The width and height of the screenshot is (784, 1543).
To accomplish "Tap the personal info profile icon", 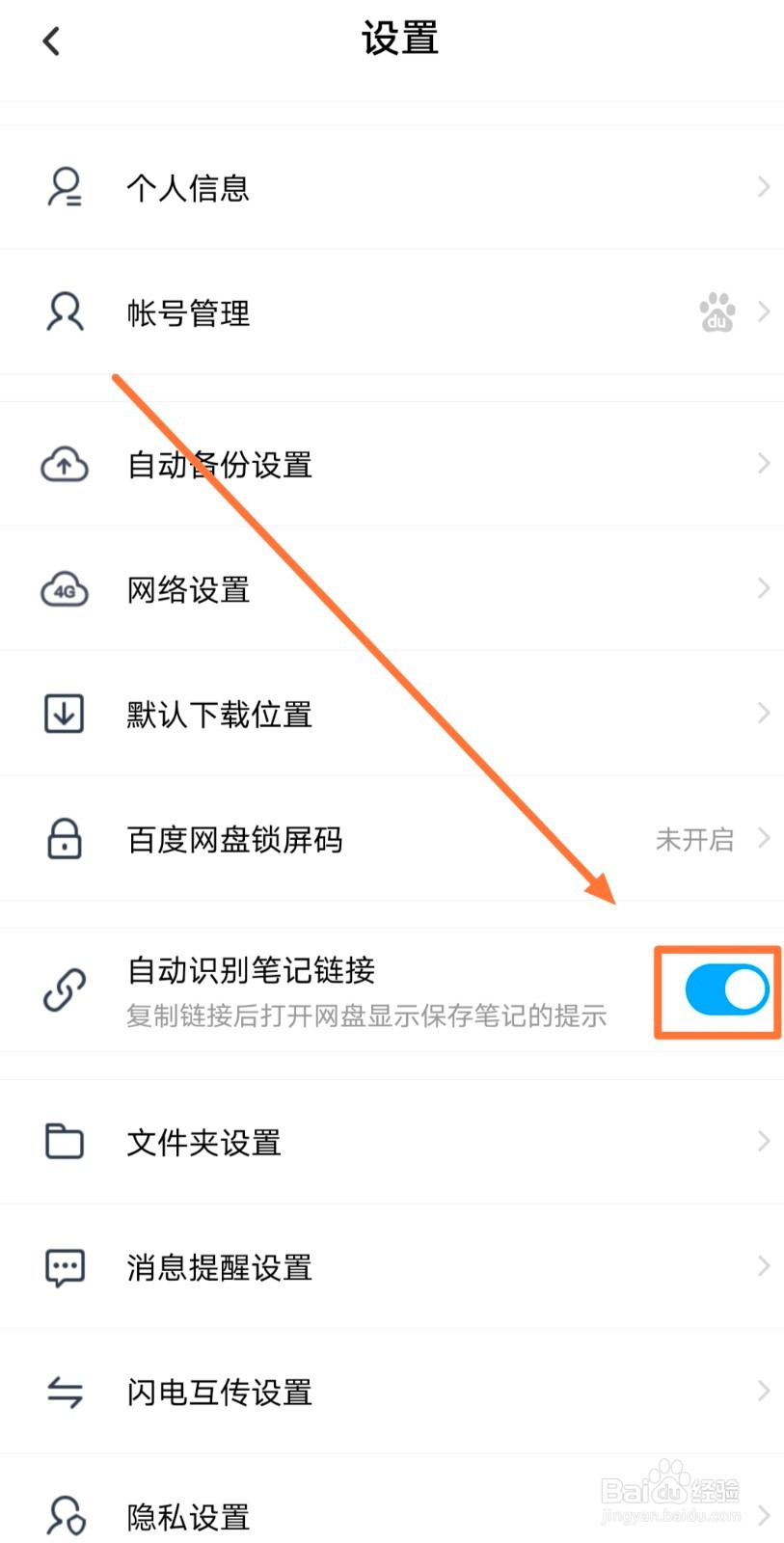I will (64, 186).
